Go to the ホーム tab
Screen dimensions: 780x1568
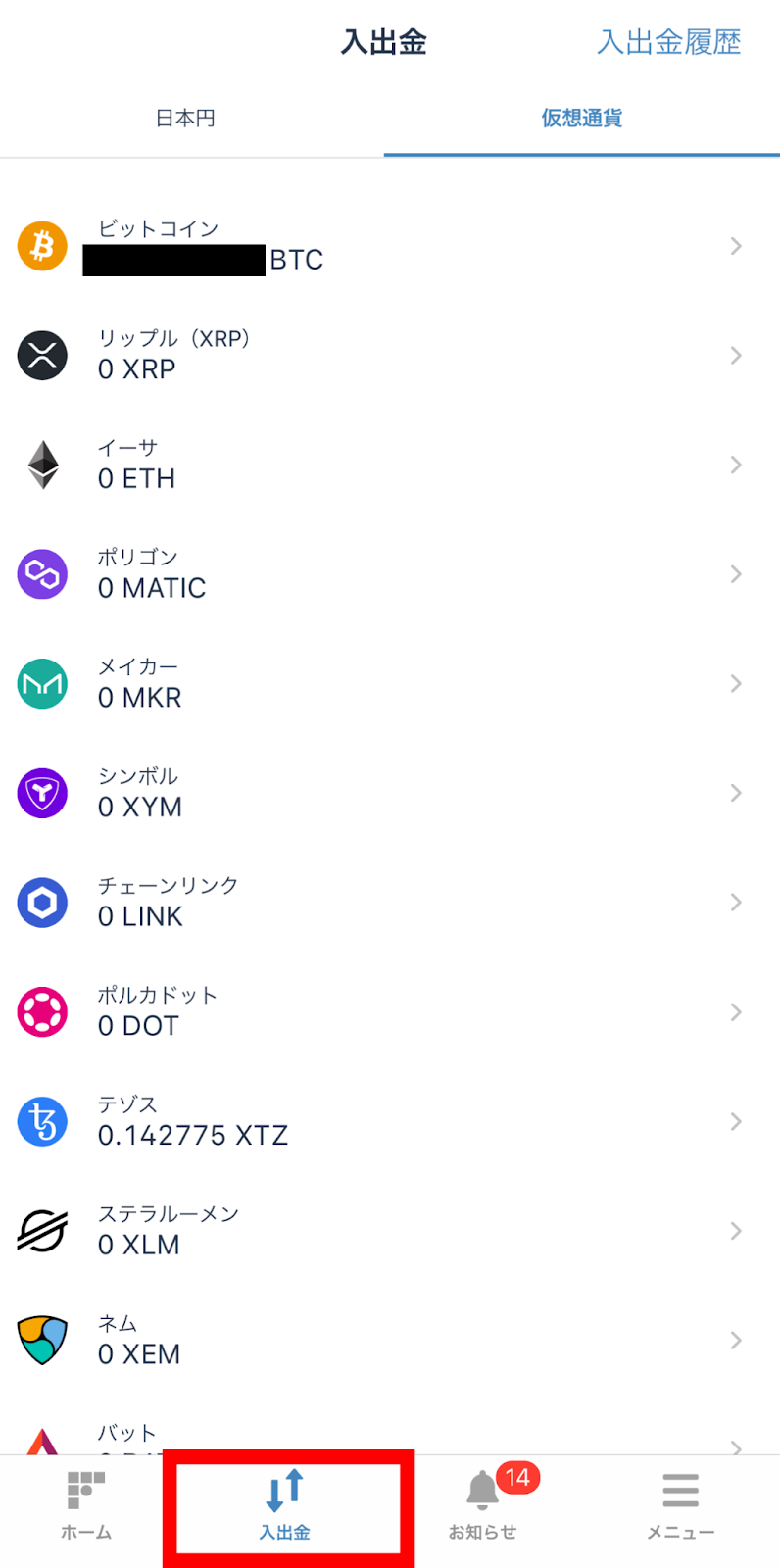pos(86,1505)
